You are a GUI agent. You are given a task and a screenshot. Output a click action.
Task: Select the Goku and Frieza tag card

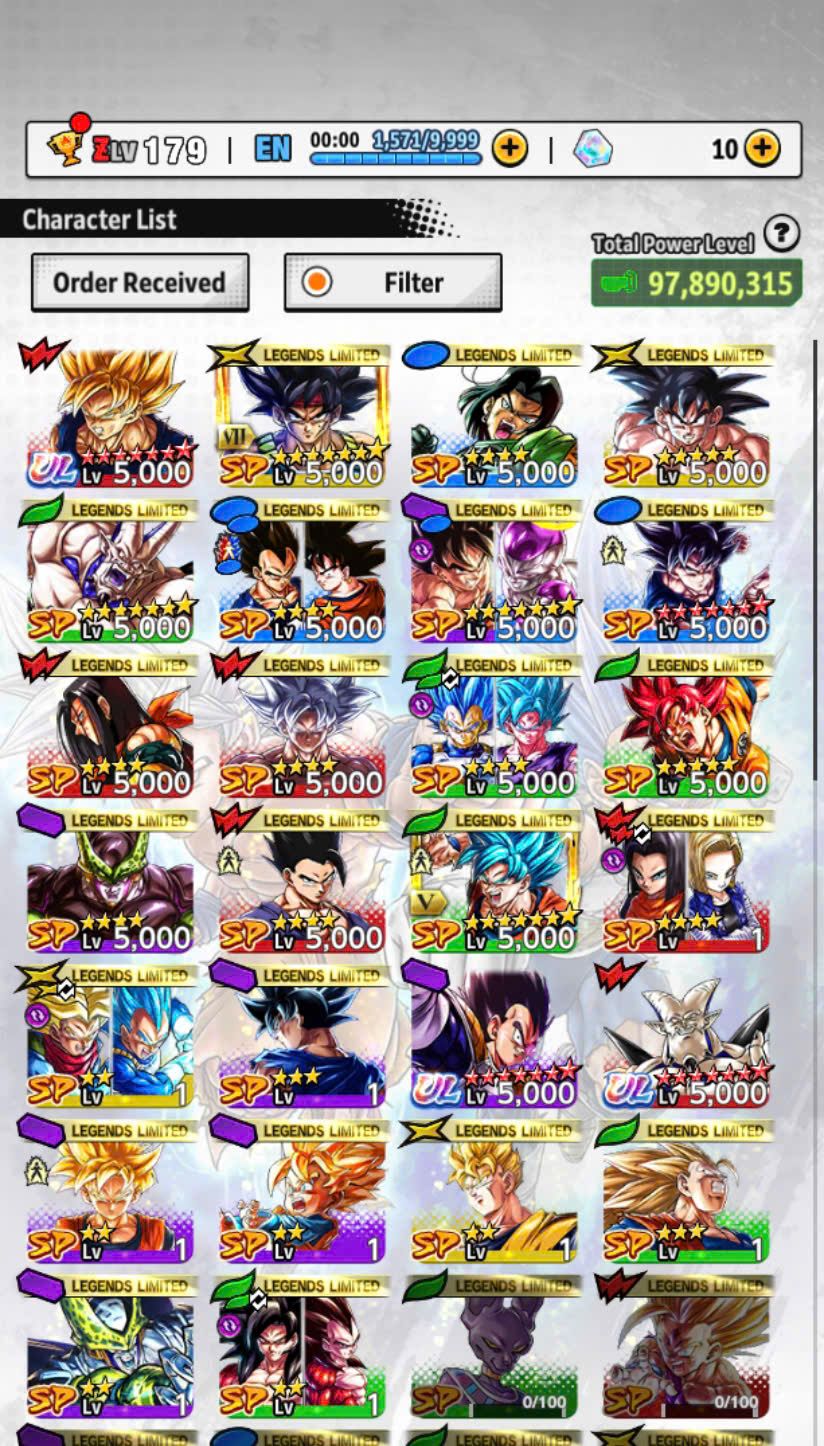pos(494,571)
